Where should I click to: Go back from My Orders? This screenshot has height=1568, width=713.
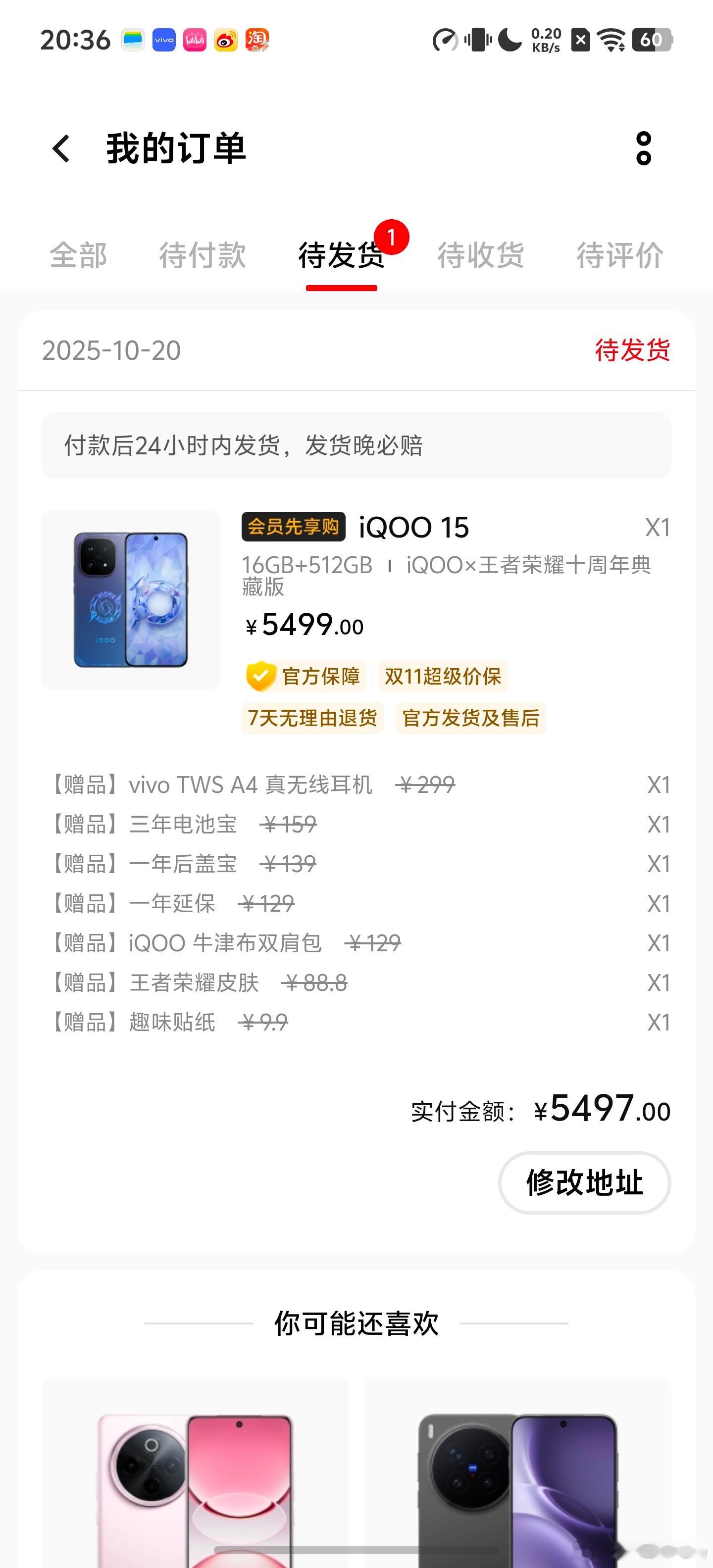61,148
